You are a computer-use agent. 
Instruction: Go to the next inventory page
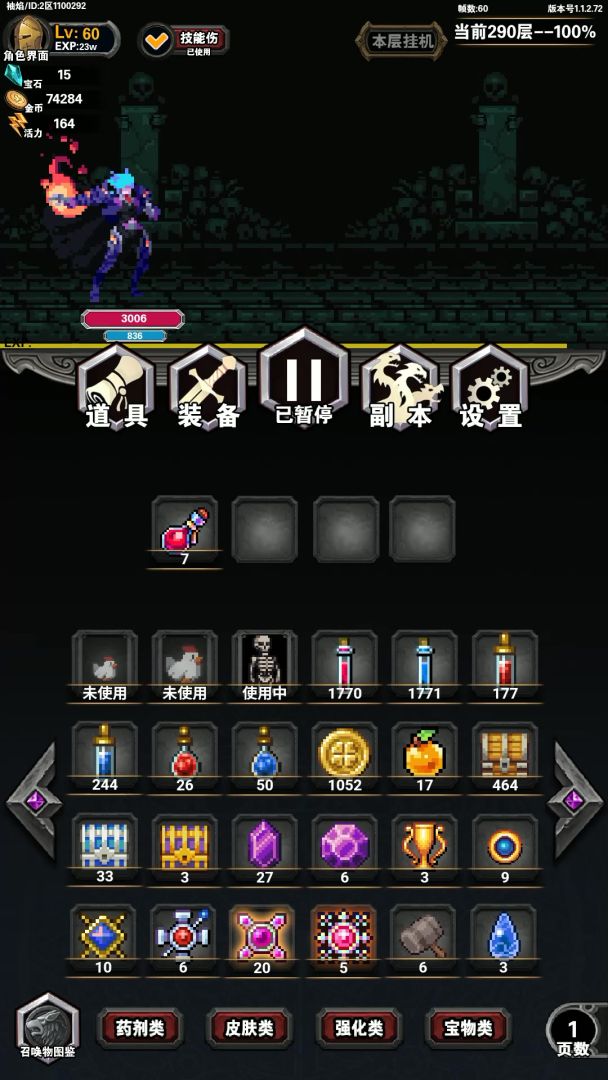coord(573,799)
